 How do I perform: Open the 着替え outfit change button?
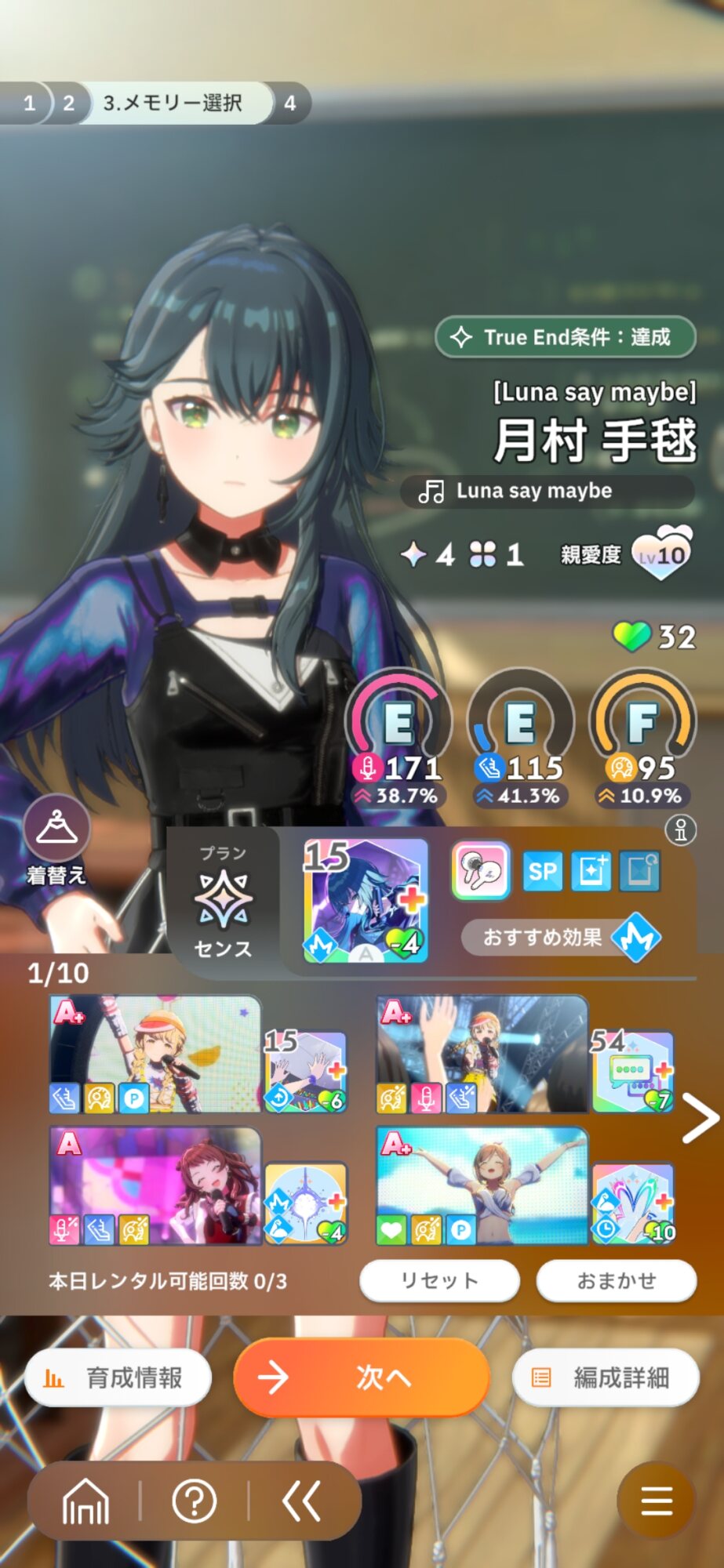[56, 840]
